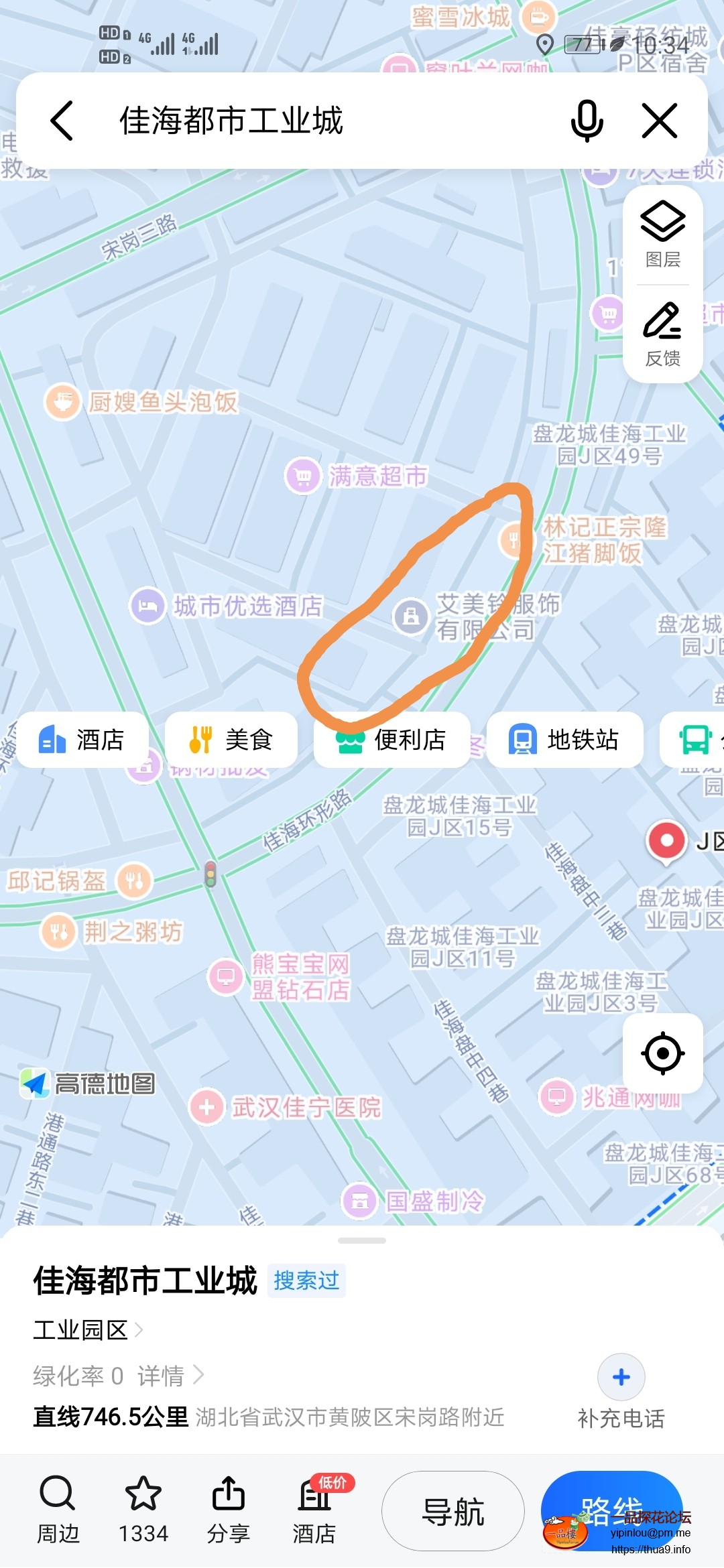Open 反馈 feedback
Image resolution: width=724 pixels, height=1568 pixels.
[x=662, y=334]
